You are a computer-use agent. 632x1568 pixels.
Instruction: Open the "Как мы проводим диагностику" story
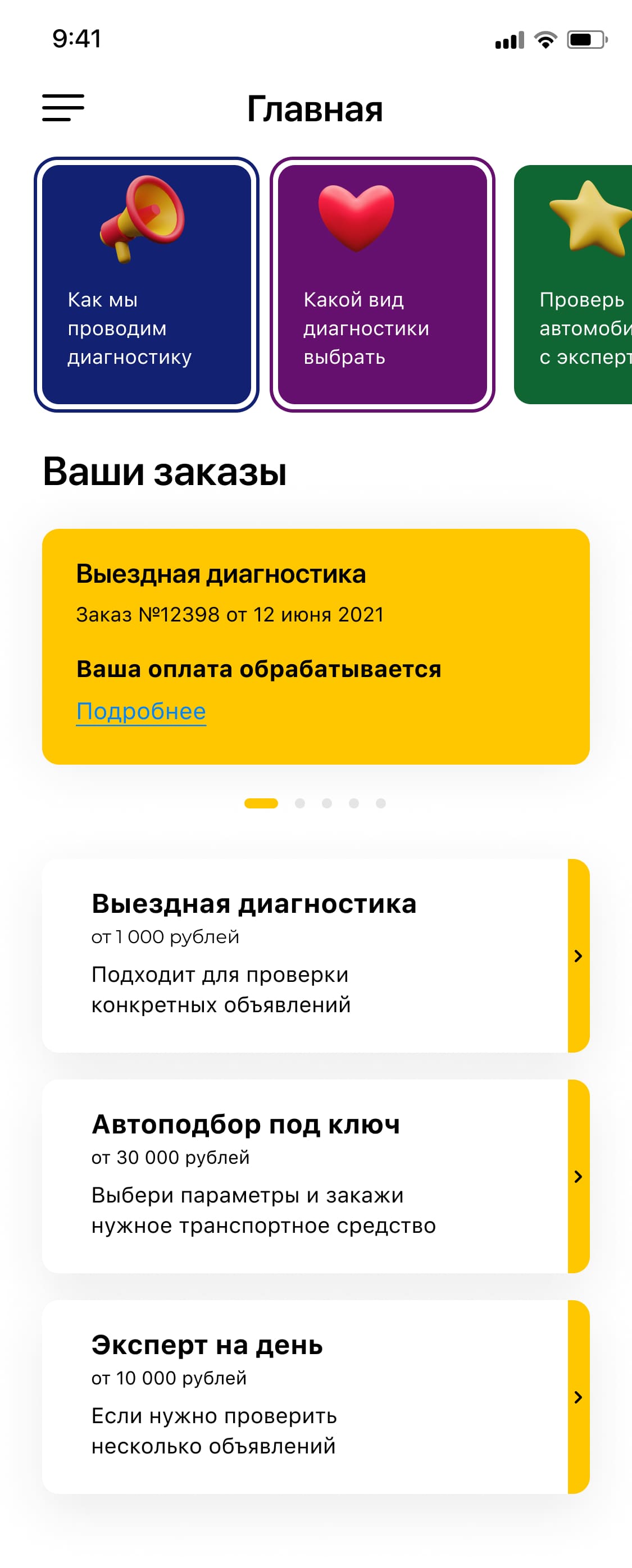coord(146,284)
